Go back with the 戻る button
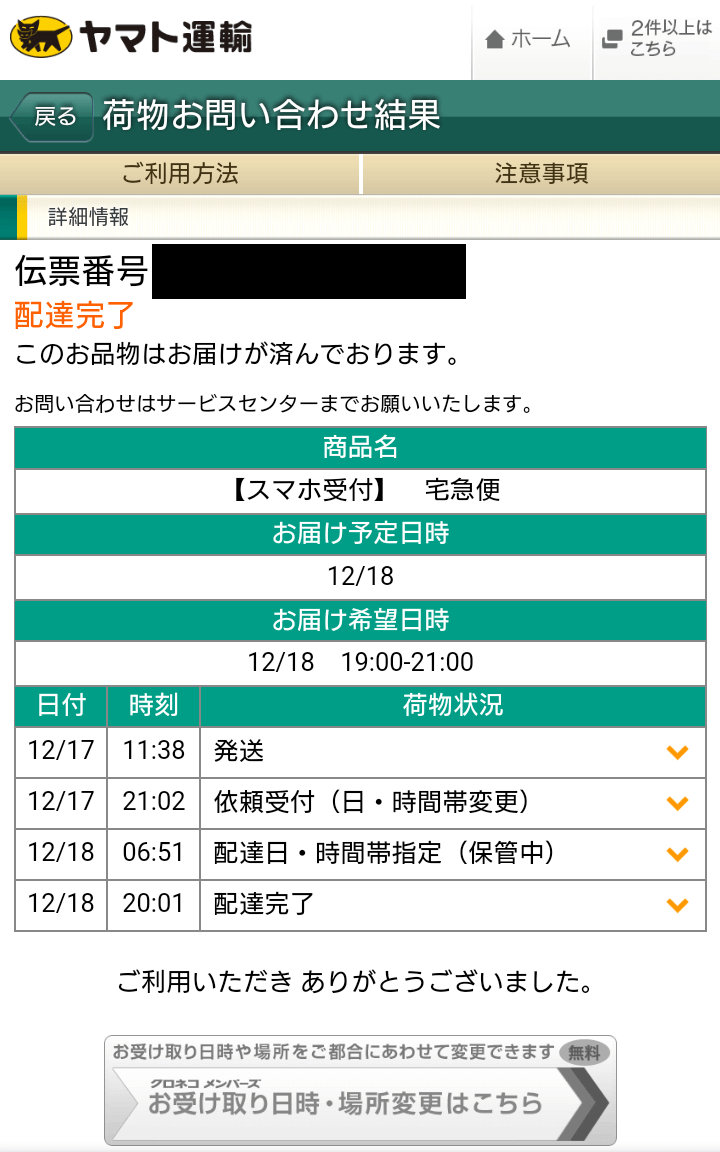 tap(51, 116)
